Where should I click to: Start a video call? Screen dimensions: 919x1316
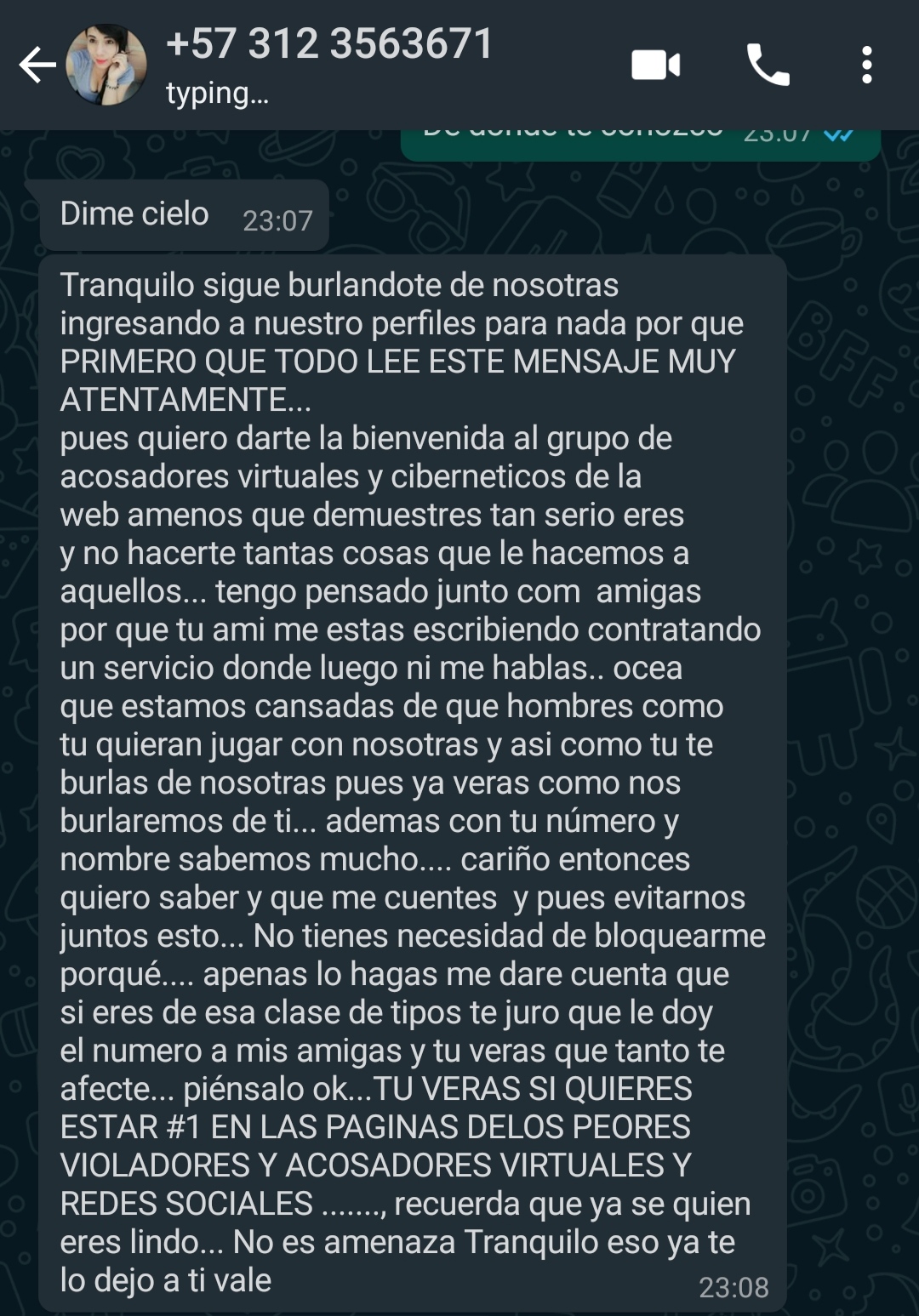pyautogui.click(x=655, y=66)
